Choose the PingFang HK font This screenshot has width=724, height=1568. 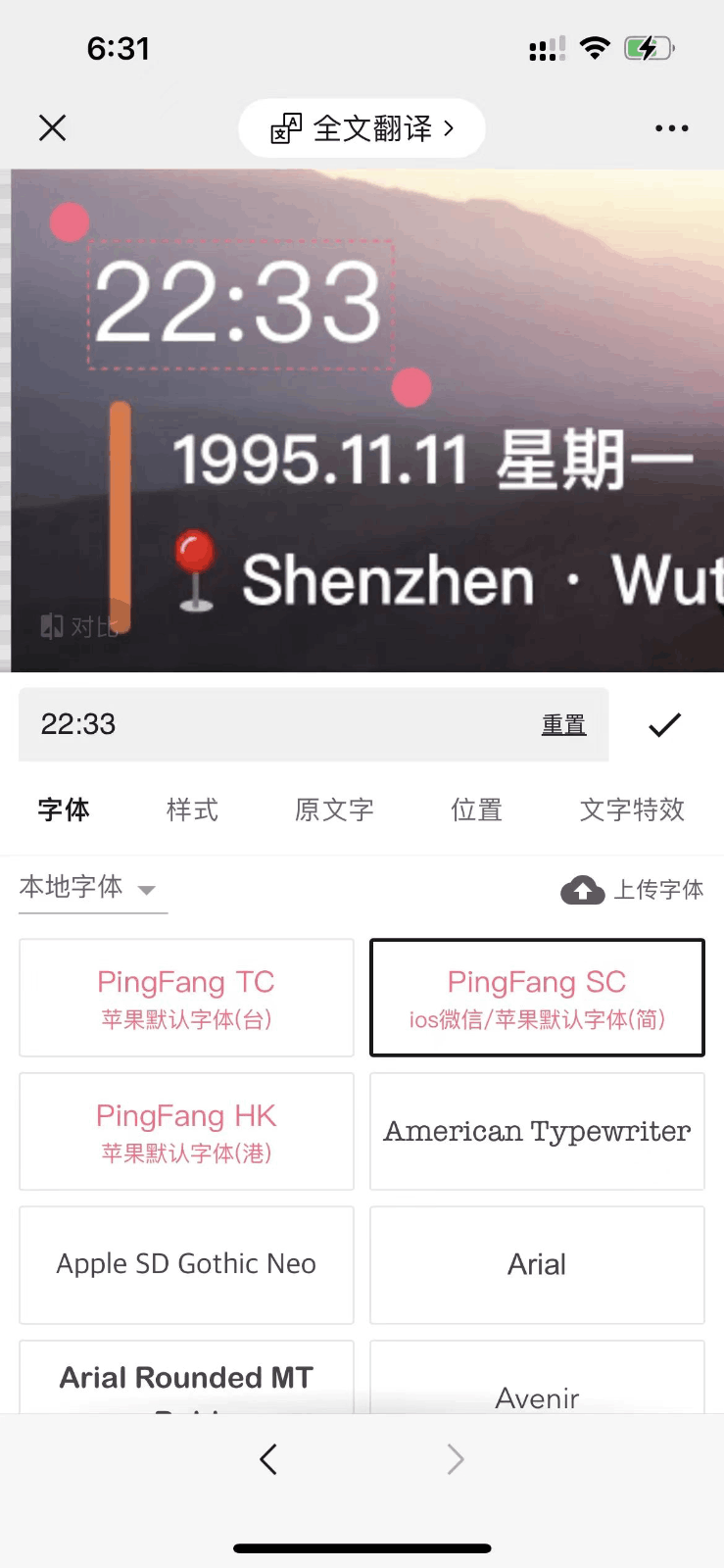tap(186, 1131)
